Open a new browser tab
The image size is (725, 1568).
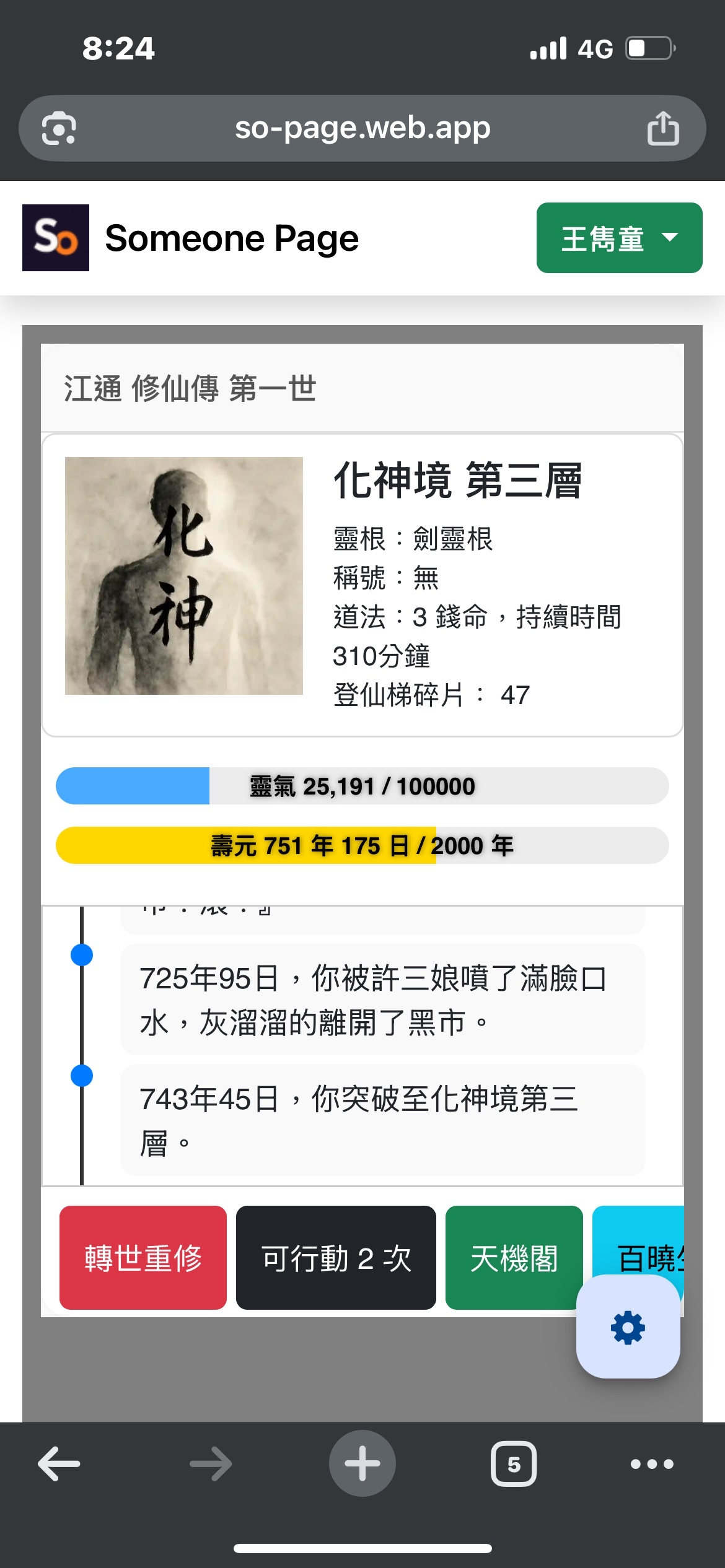tap(362, 1464)
